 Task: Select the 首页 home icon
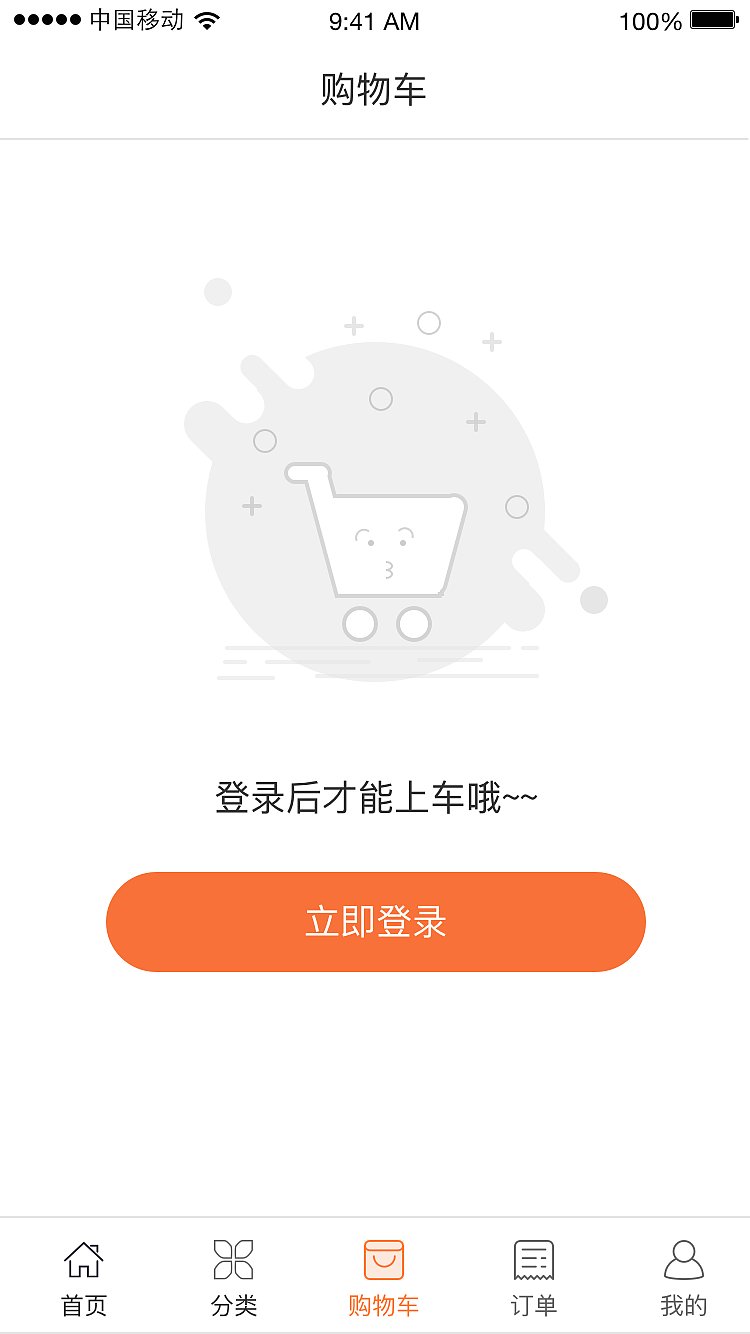(83, 1258)
